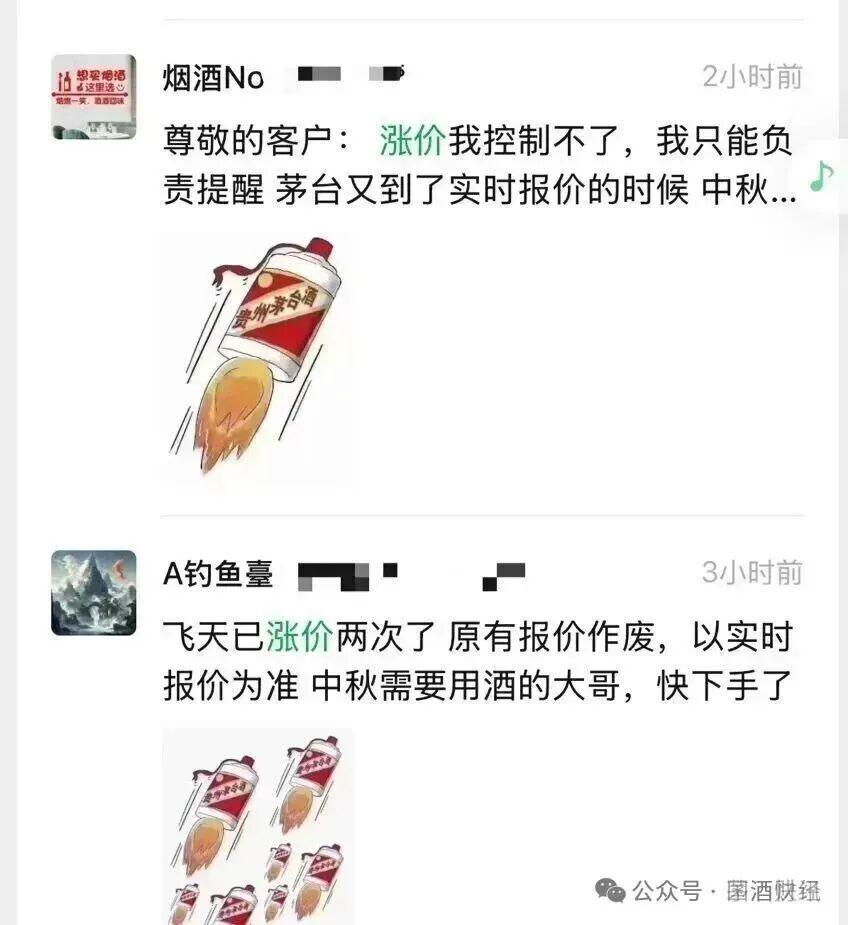Open the A钓鱼臺 poster's avatar
Screen dimensions: 848x925
(93, 593)
